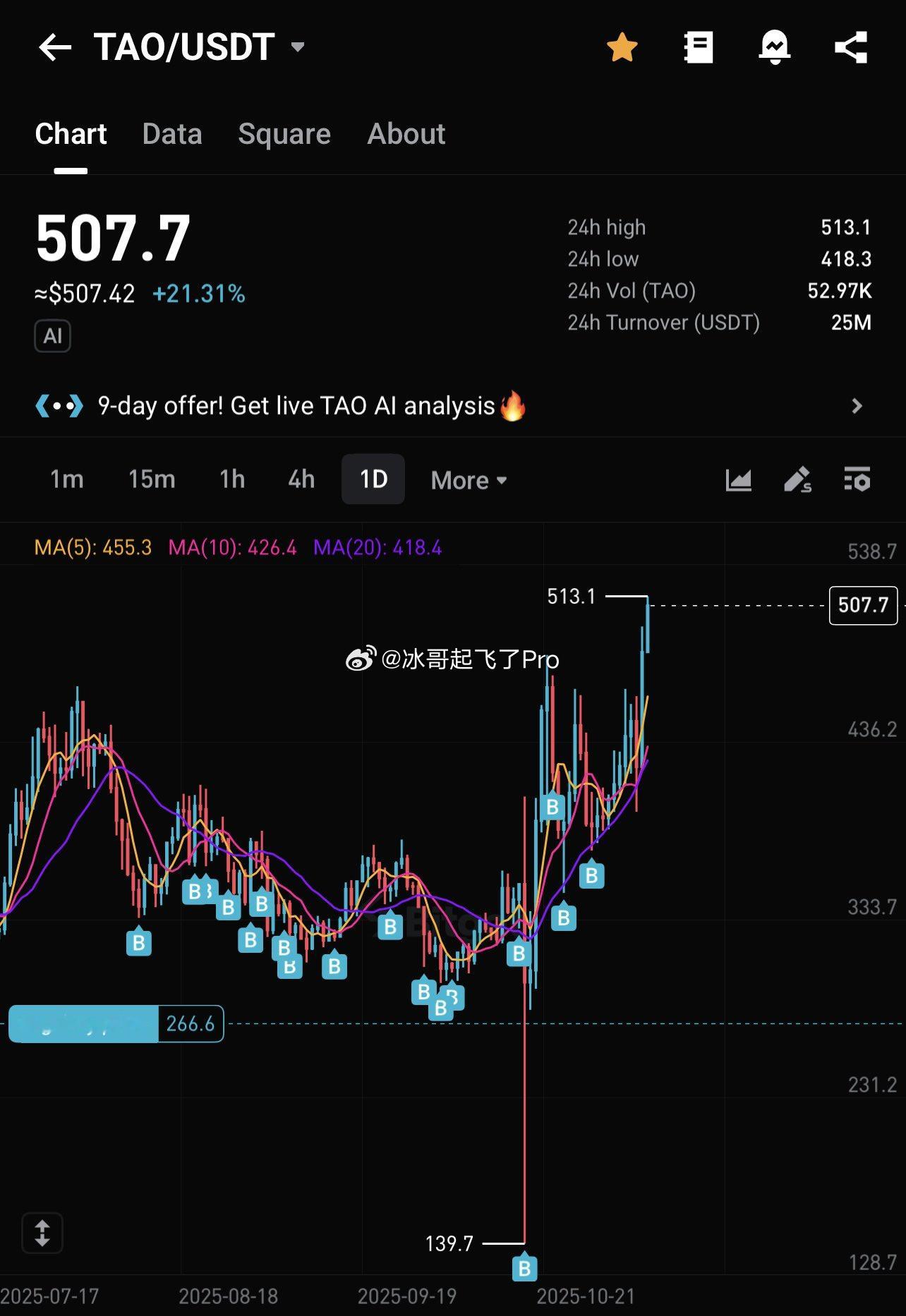Open the Square tab
The width and height of the screenshot is (906, 1316).
click(x=284, y=133)
